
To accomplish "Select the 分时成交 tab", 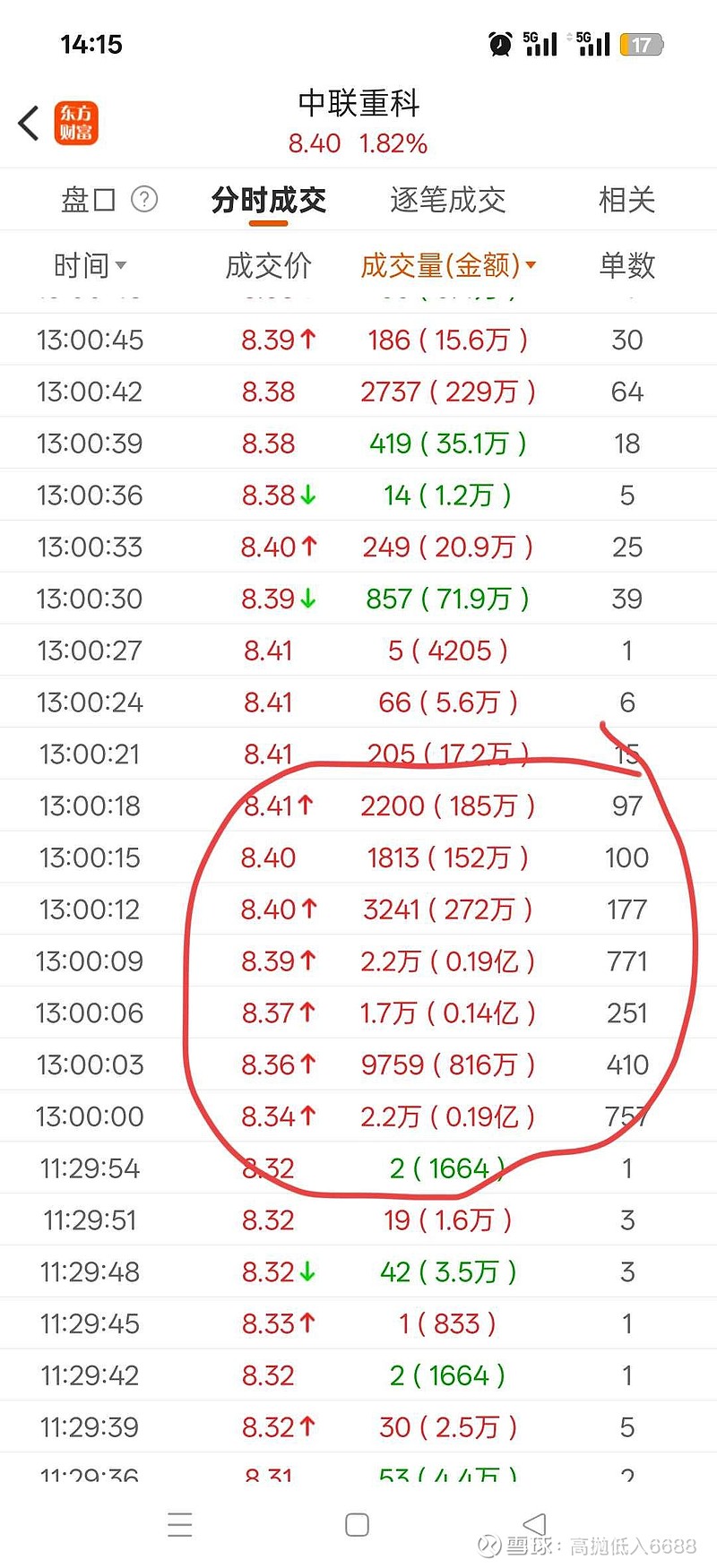I will pyautogui.click(x=269, y=199).
